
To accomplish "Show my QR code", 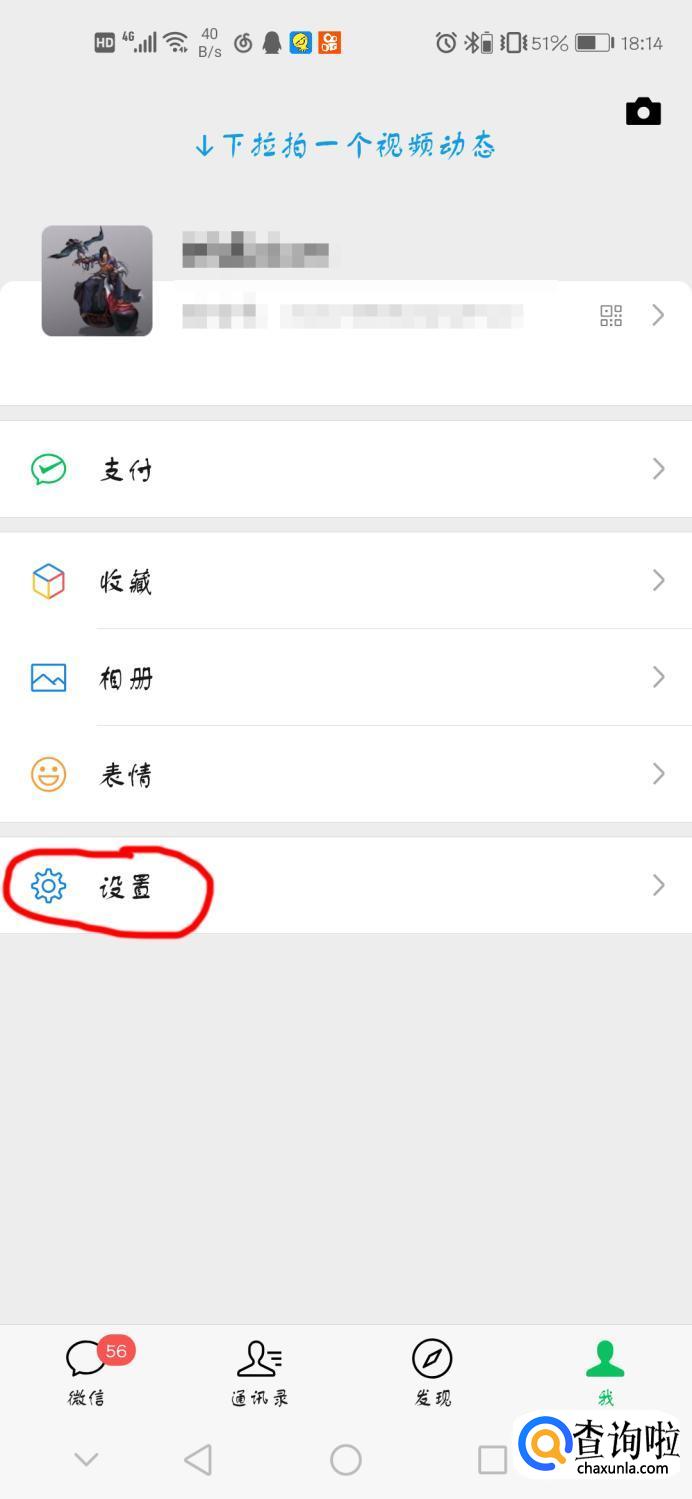I will click(611, 316).
